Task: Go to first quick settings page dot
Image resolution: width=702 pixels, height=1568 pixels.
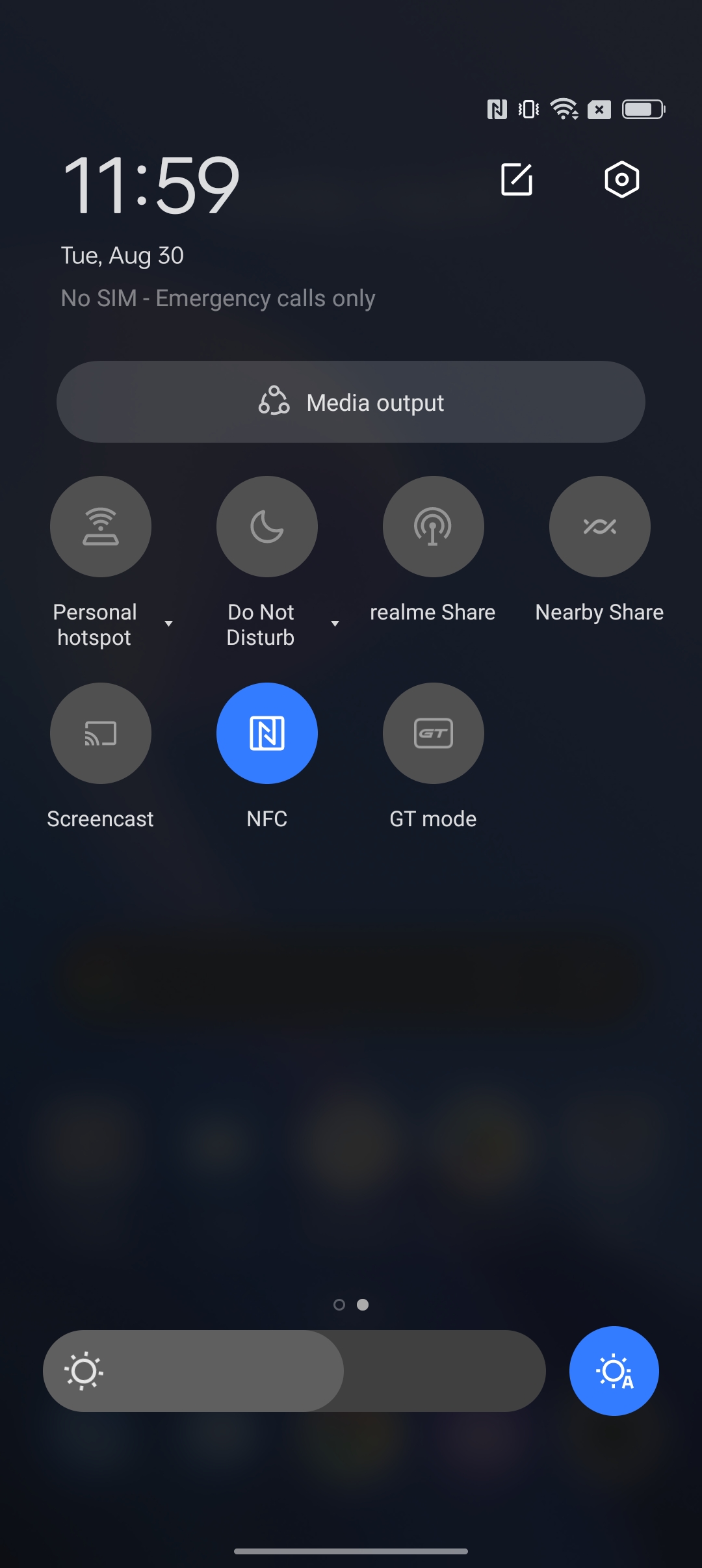Action: pos(339,1305)
